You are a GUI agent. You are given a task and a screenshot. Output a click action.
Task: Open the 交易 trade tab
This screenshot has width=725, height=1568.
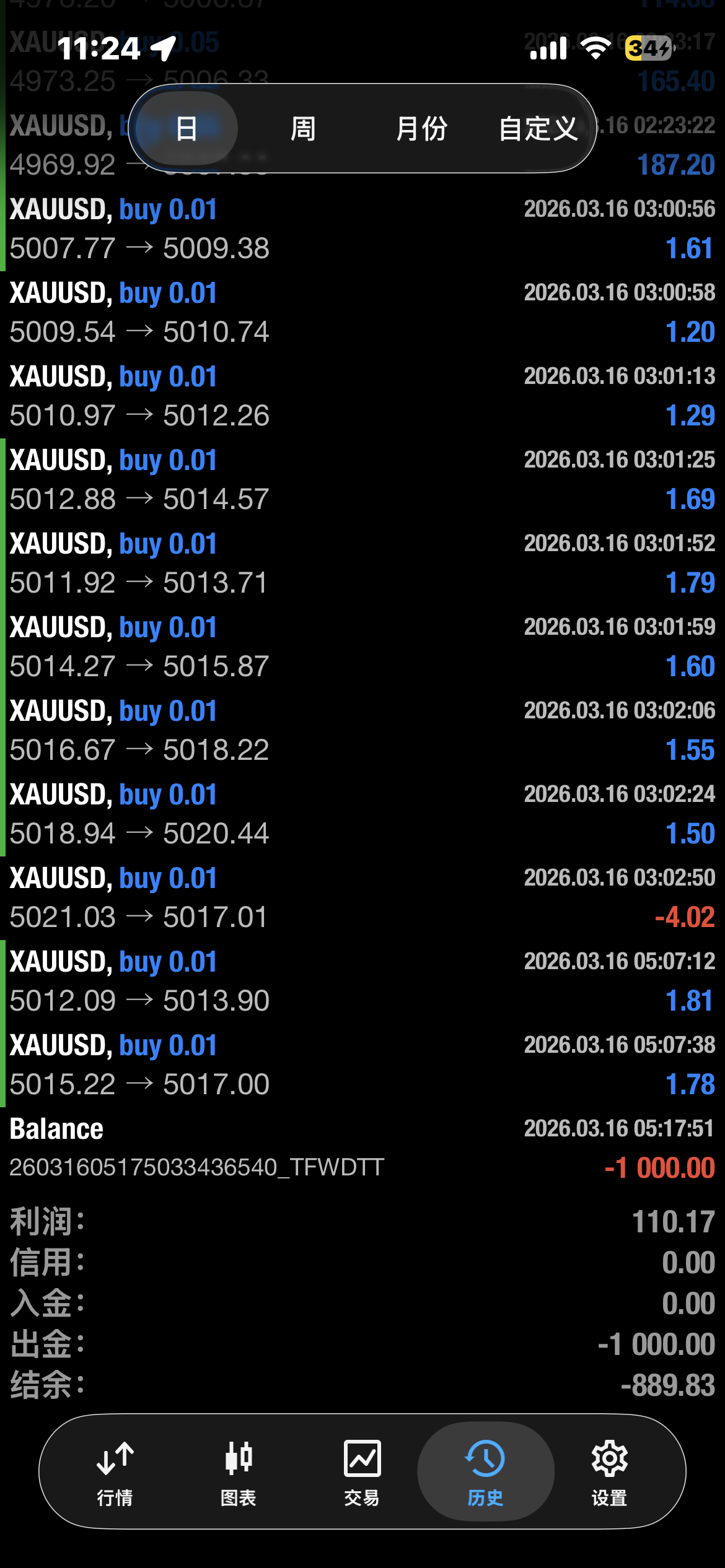tap(362, 1472)
